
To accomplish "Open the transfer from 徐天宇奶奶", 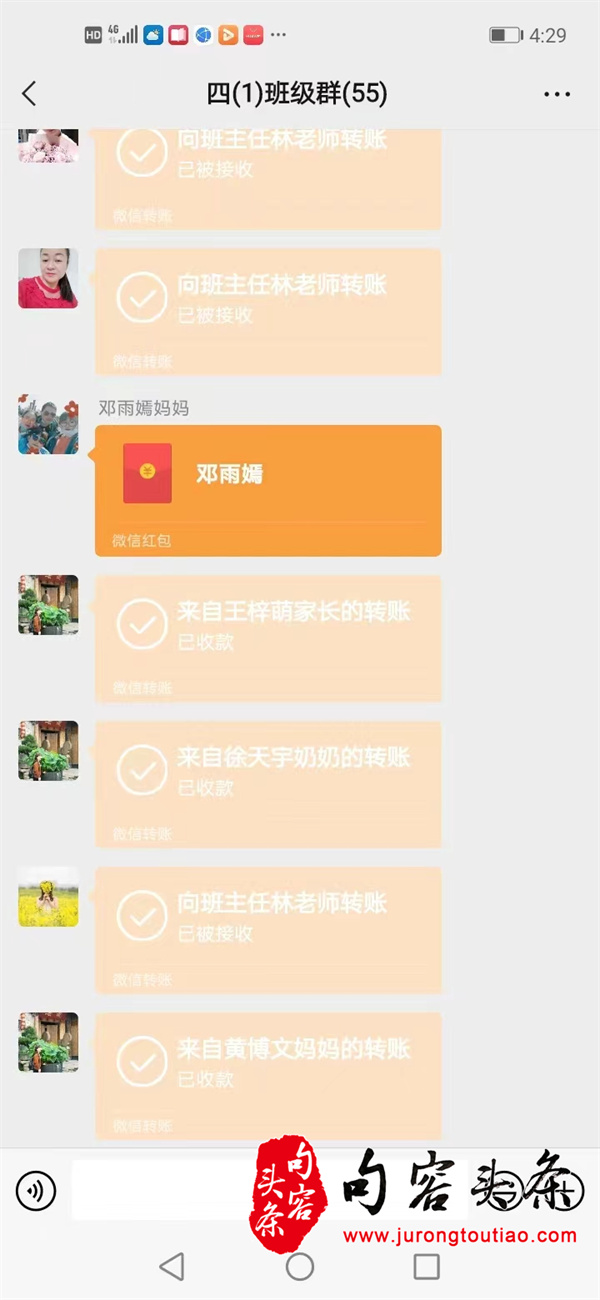I will click(268, 783).
